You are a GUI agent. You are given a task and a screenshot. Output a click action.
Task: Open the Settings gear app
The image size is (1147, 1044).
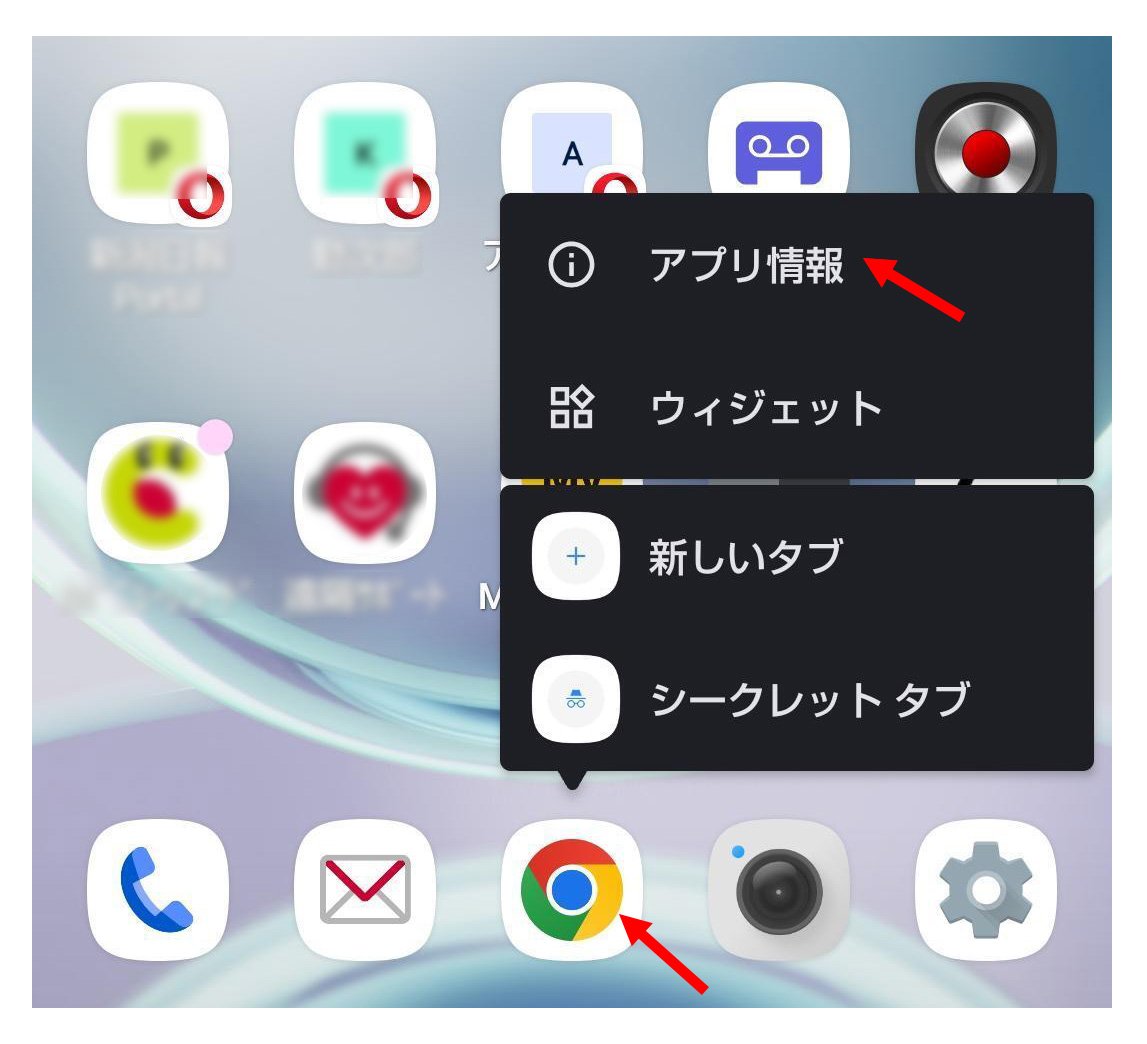(985, 889)
